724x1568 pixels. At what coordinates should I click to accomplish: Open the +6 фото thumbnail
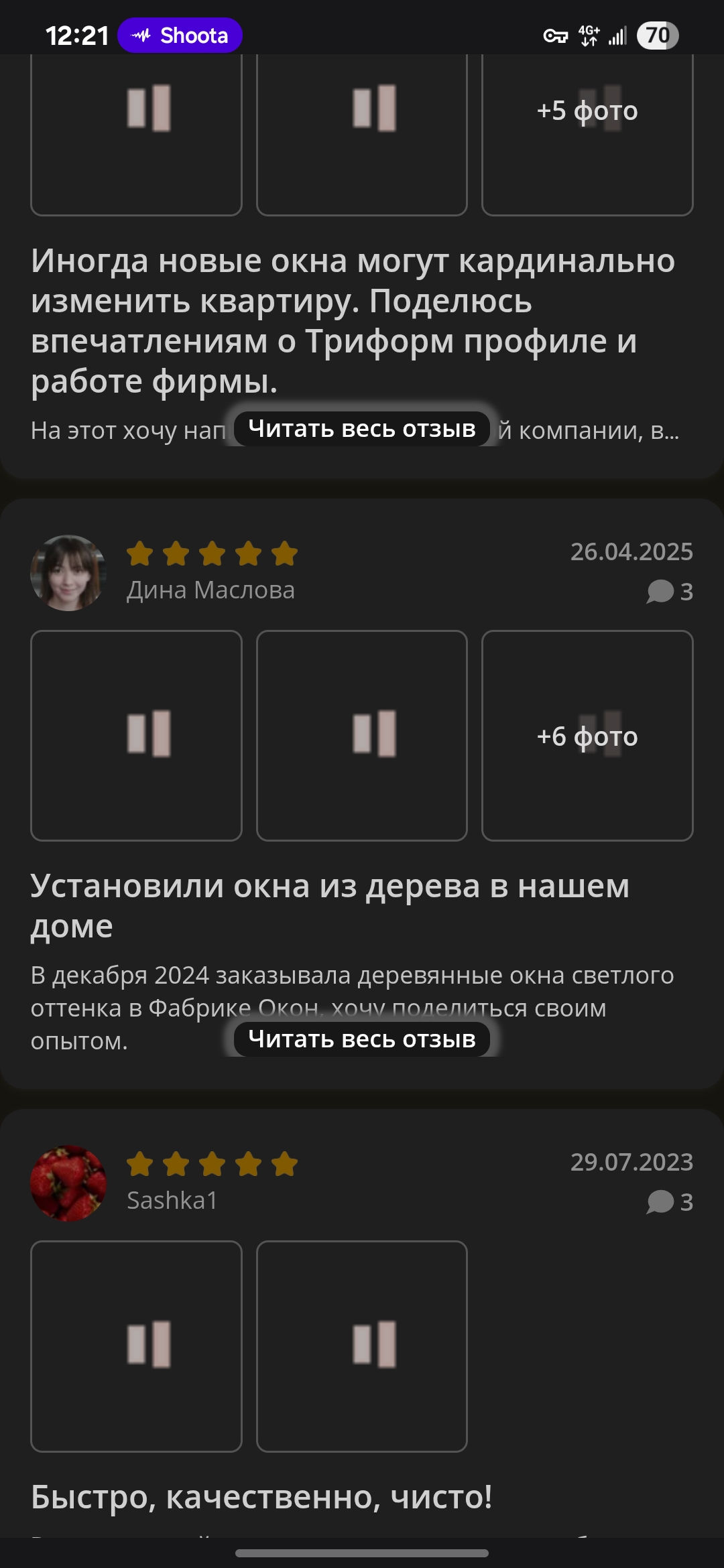pos(587,735)
